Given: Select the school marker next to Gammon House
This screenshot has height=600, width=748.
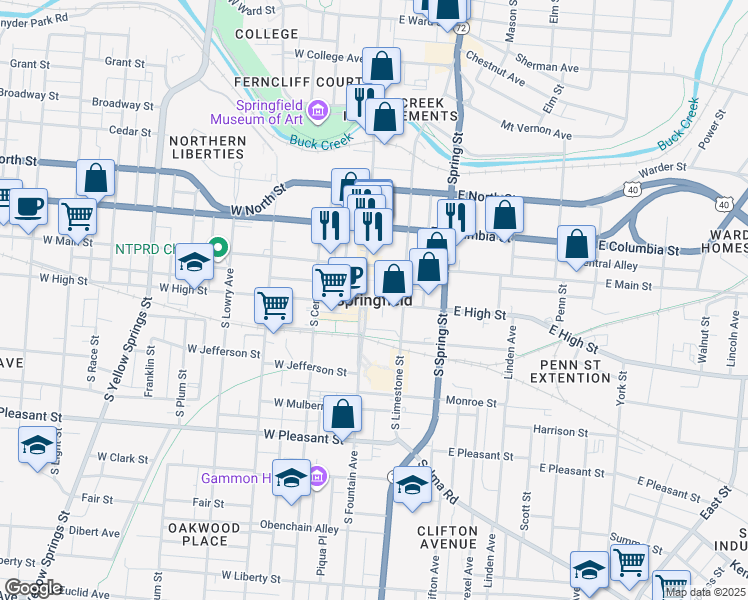Looking at the screenshot, I should tap(292, 479).
